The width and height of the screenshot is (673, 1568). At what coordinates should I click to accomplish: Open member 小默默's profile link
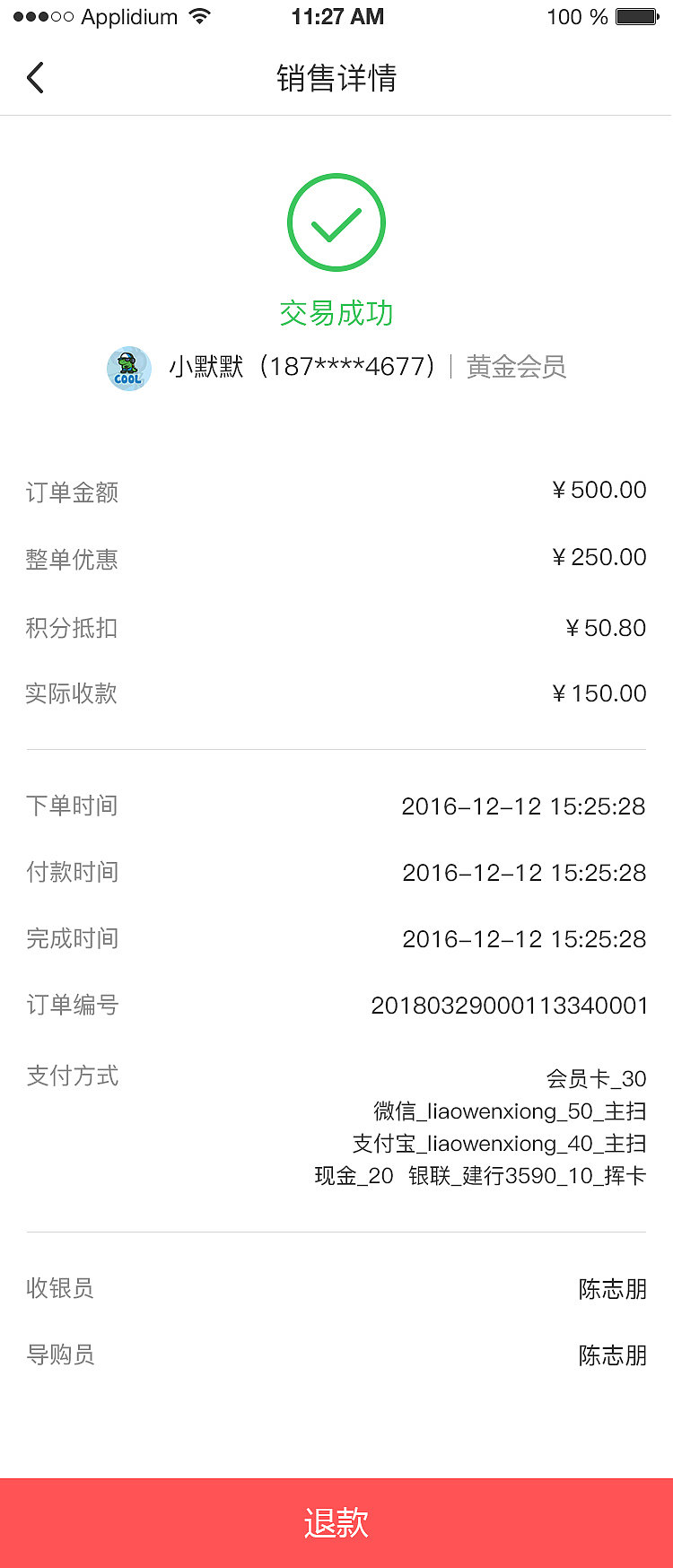coord(205,367)
